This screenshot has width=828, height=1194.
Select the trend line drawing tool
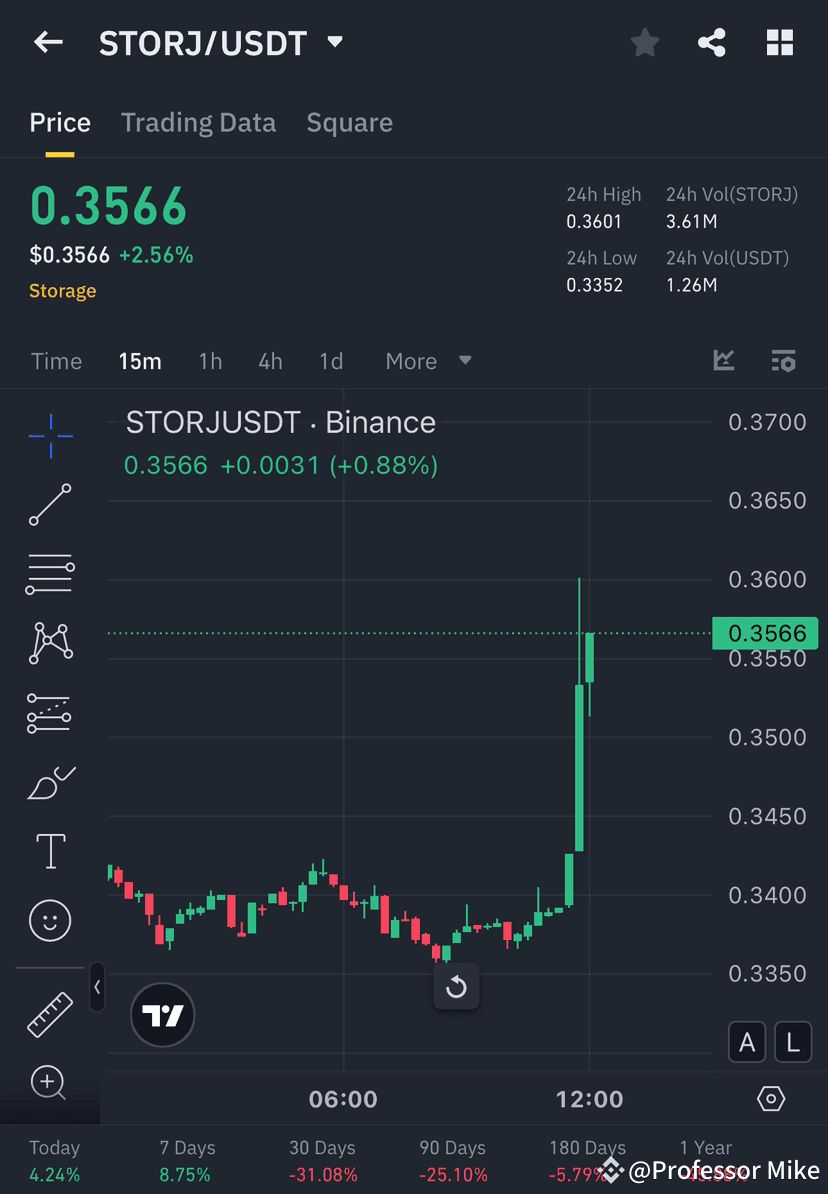pos(49,505)
